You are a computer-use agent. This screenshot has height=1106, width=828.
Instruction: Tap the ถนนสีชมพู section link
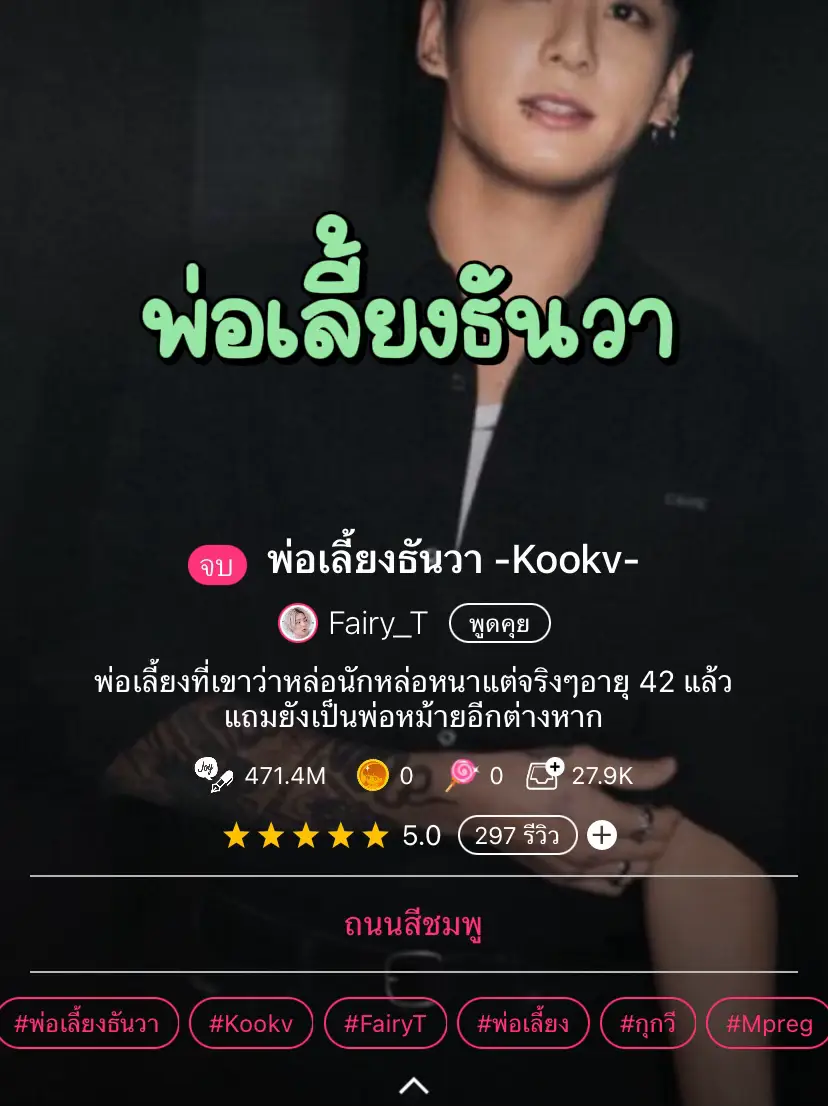point(413,925)
